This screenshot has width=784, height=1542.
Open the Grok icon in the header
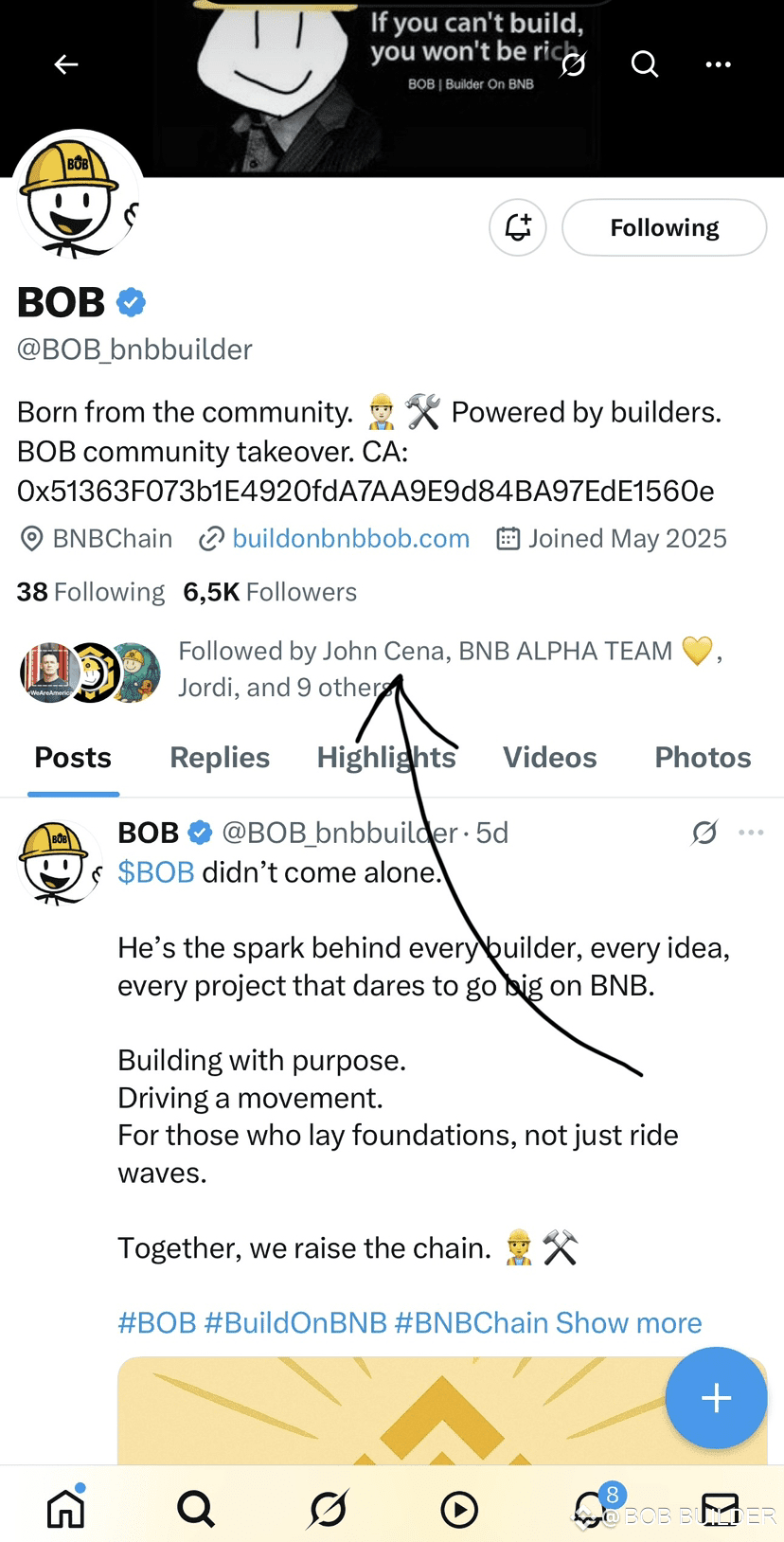574,64
